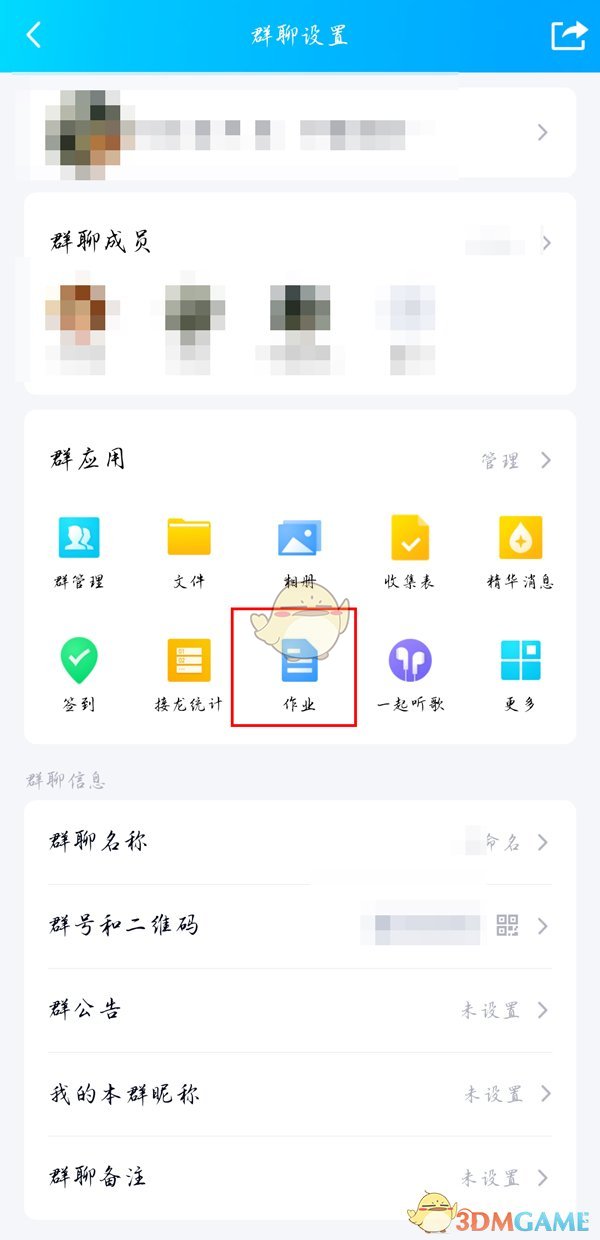
Task: Go back from group chat settings
Action: [34, 35]
